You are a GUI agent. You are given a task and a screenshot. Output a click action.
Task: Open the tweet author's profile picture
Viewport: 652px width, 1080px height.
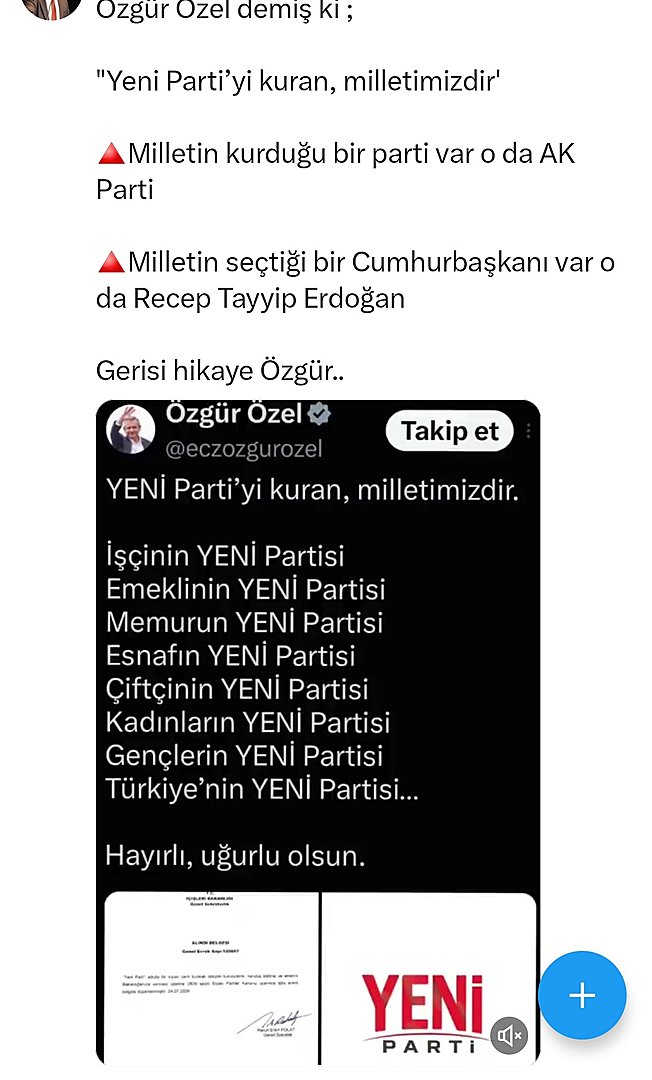[x=52, y=8]
